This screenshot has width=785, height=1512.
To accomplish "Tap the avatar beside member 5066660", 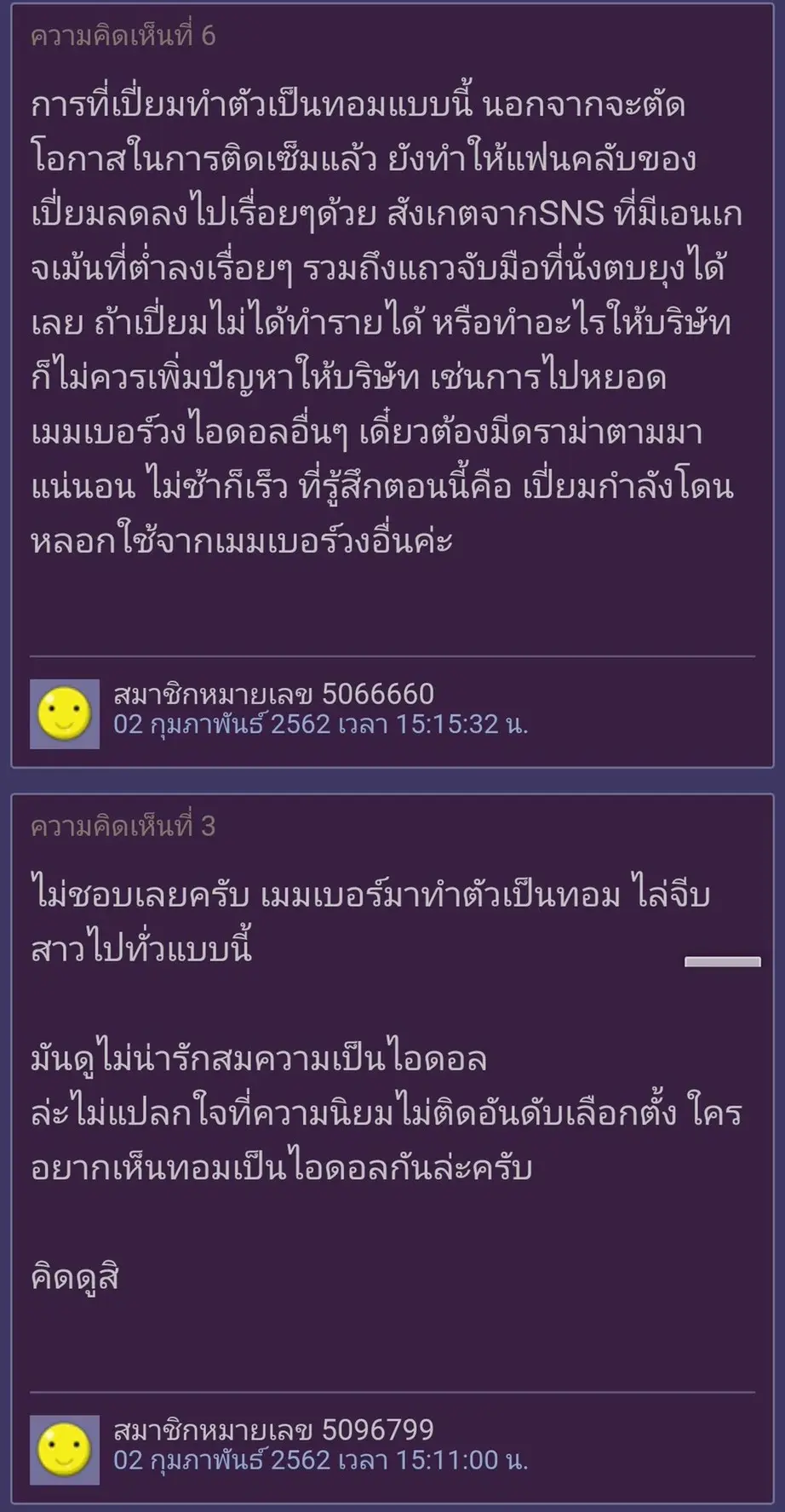I will tap(65, 713).
